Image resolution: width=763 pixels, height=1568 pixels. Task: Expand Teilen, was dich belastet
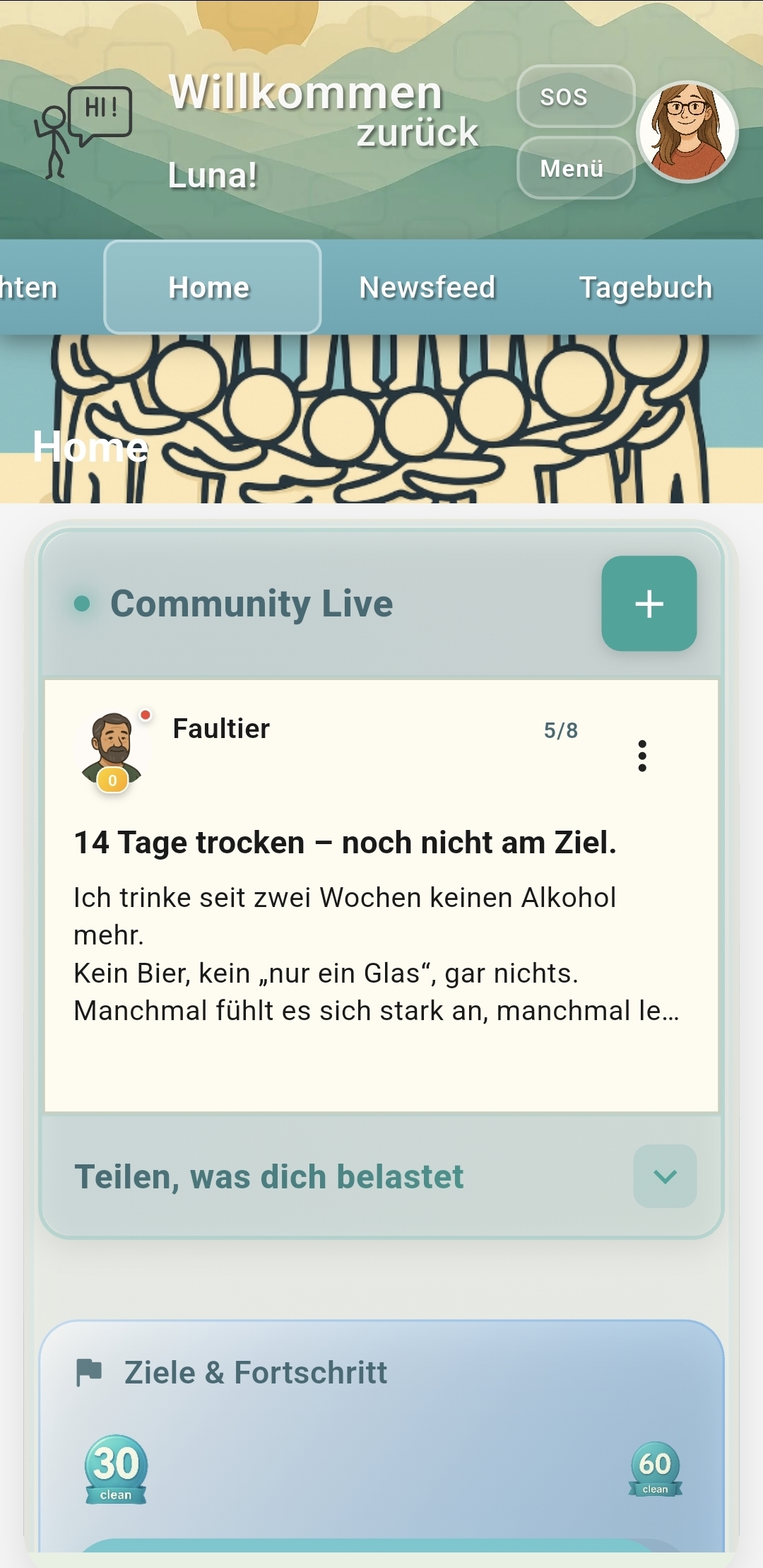[664, 1176]
